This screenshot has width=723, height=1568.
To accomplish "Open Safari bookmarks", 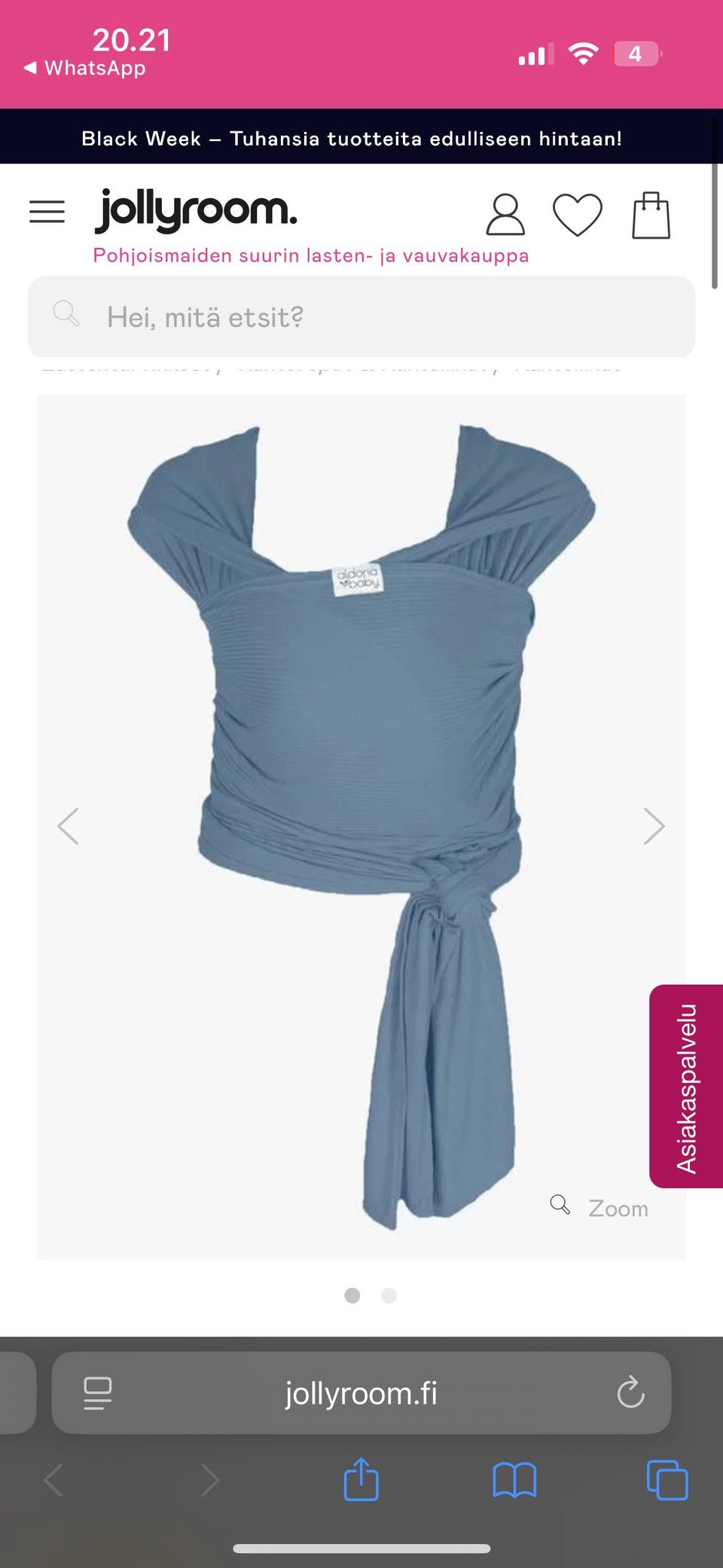I will coord(514,1481).
